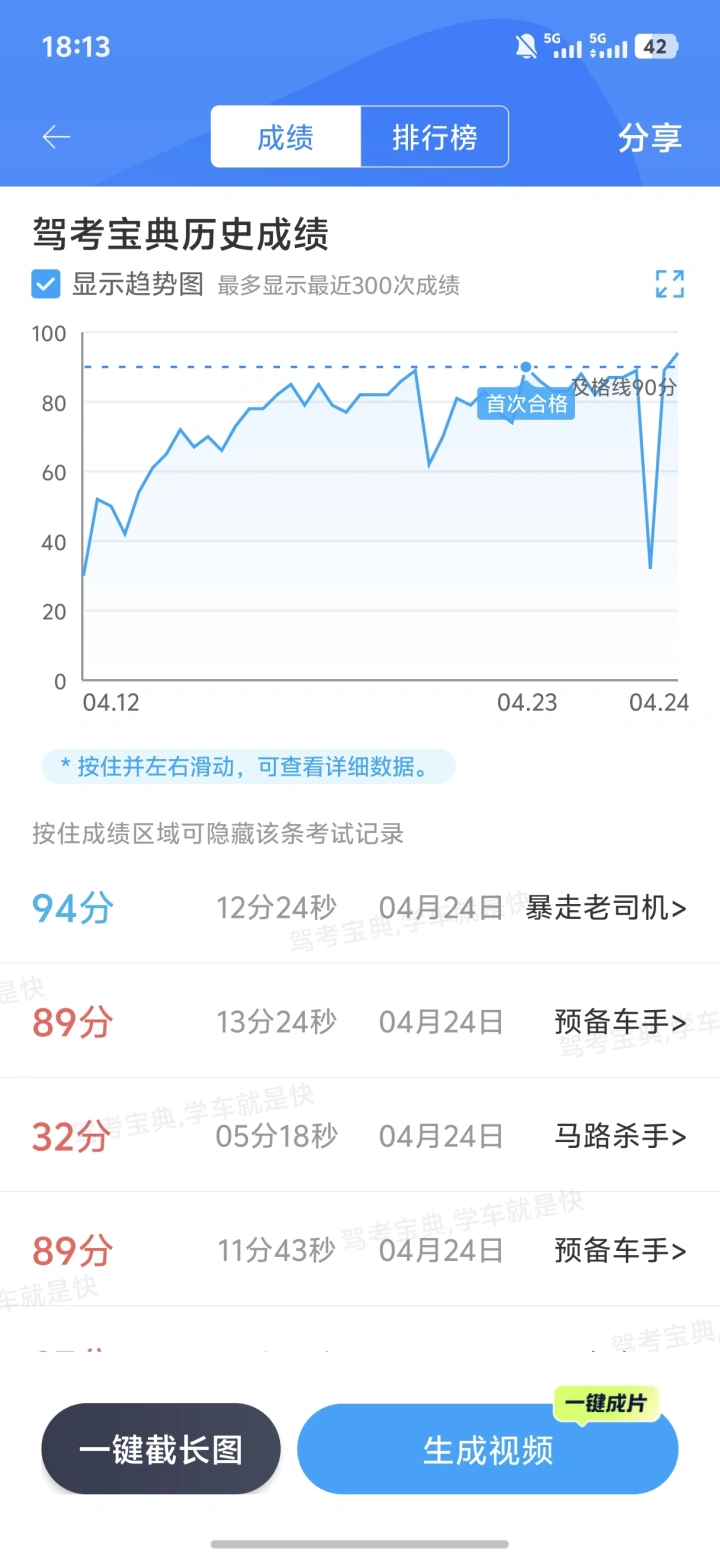Open the 89分 record taking 13分24秒

(360, 1022)
